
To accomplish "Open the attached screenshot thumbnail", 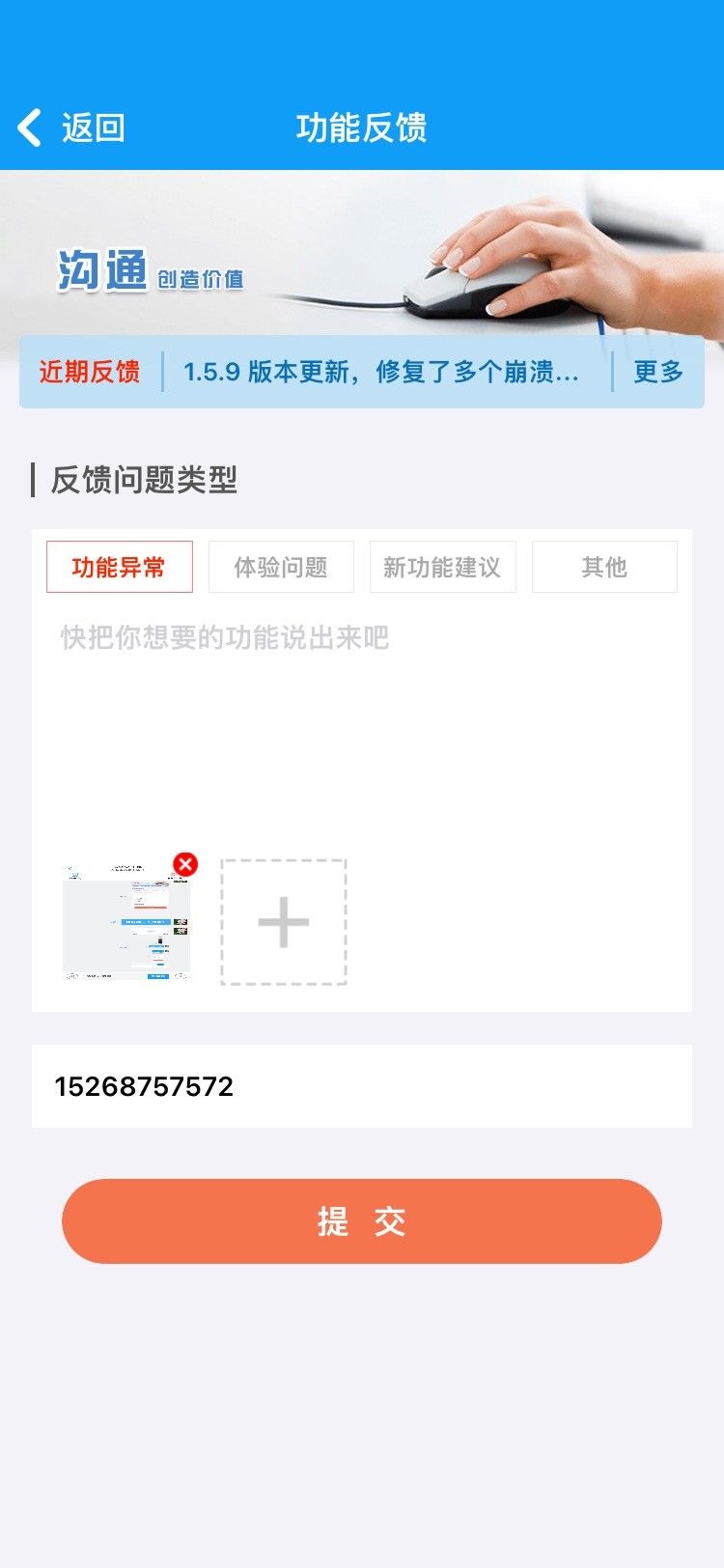I will 124,927.
